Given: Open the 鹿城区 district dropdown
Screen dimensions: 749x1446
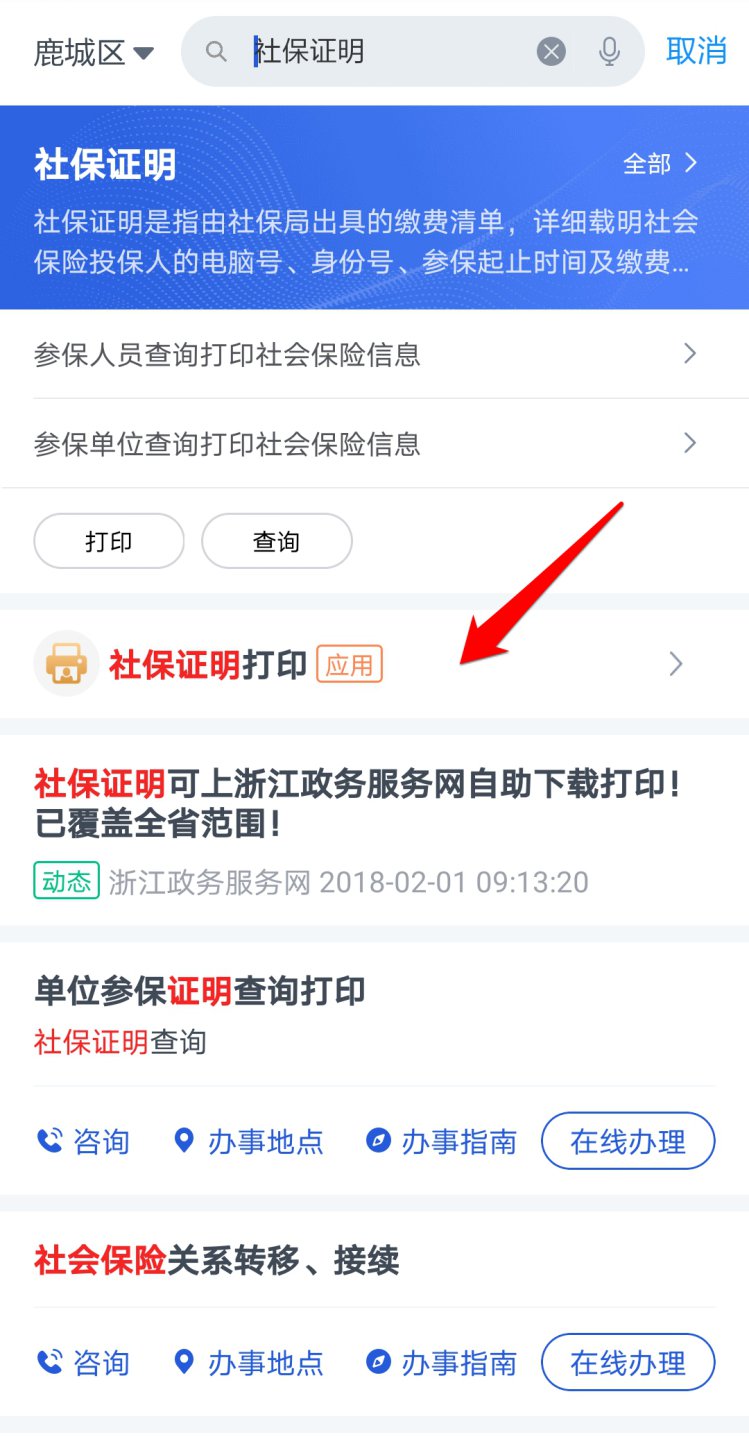Looking at the screenshot, I should click(94, 52).
